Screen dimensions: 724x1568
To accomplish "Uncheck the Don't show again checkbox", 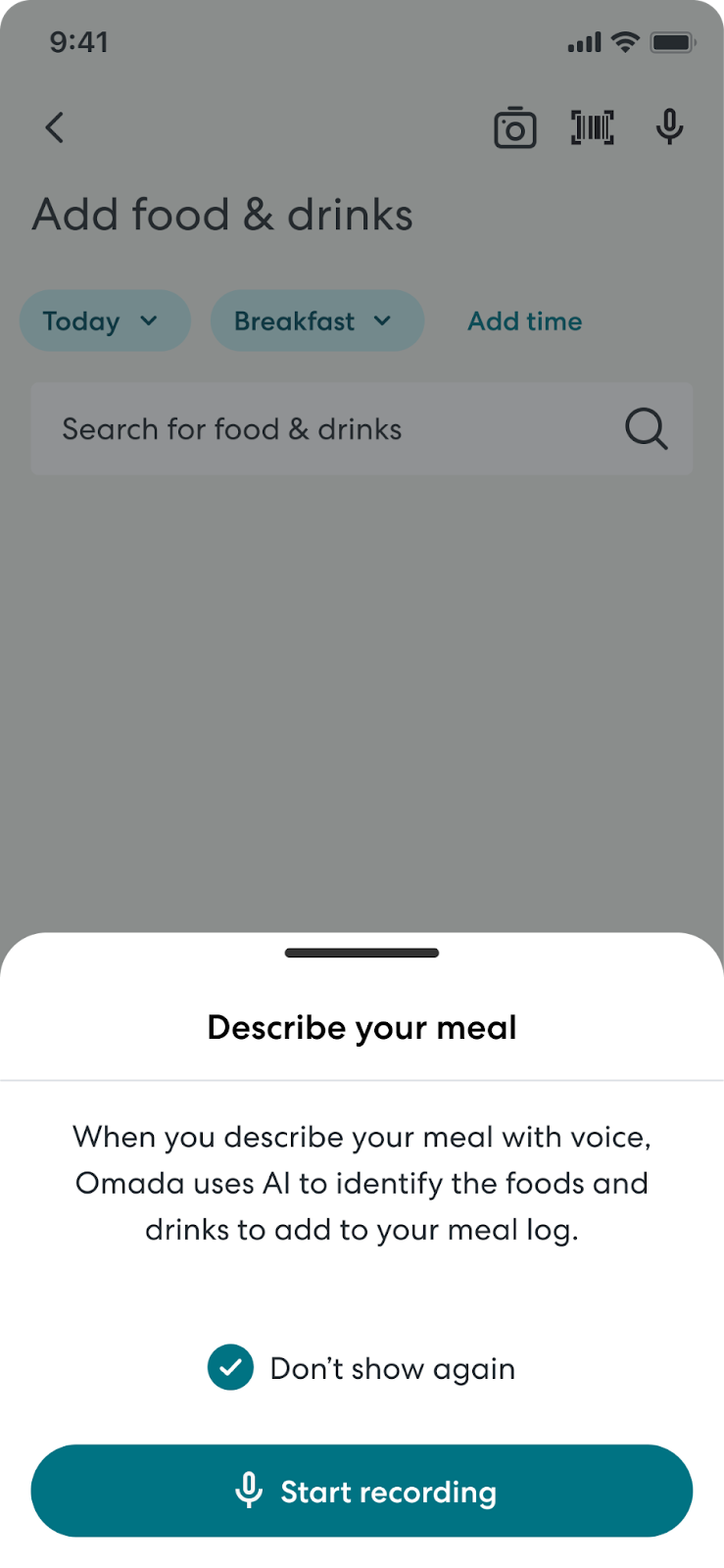I will click(x=231, y=1367).
